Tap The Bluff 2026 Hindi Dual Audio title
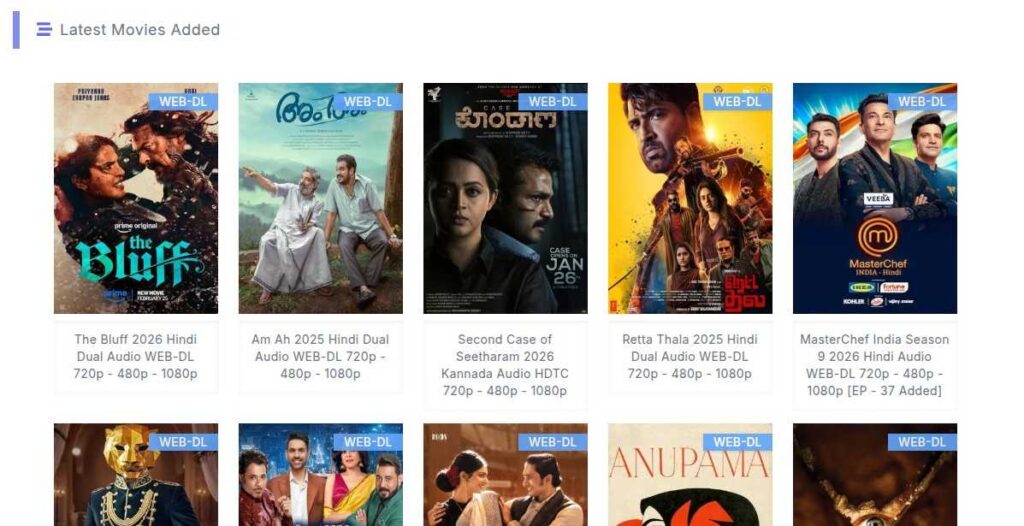Viewport: 1024px width, 526px height. coord(135,357)
